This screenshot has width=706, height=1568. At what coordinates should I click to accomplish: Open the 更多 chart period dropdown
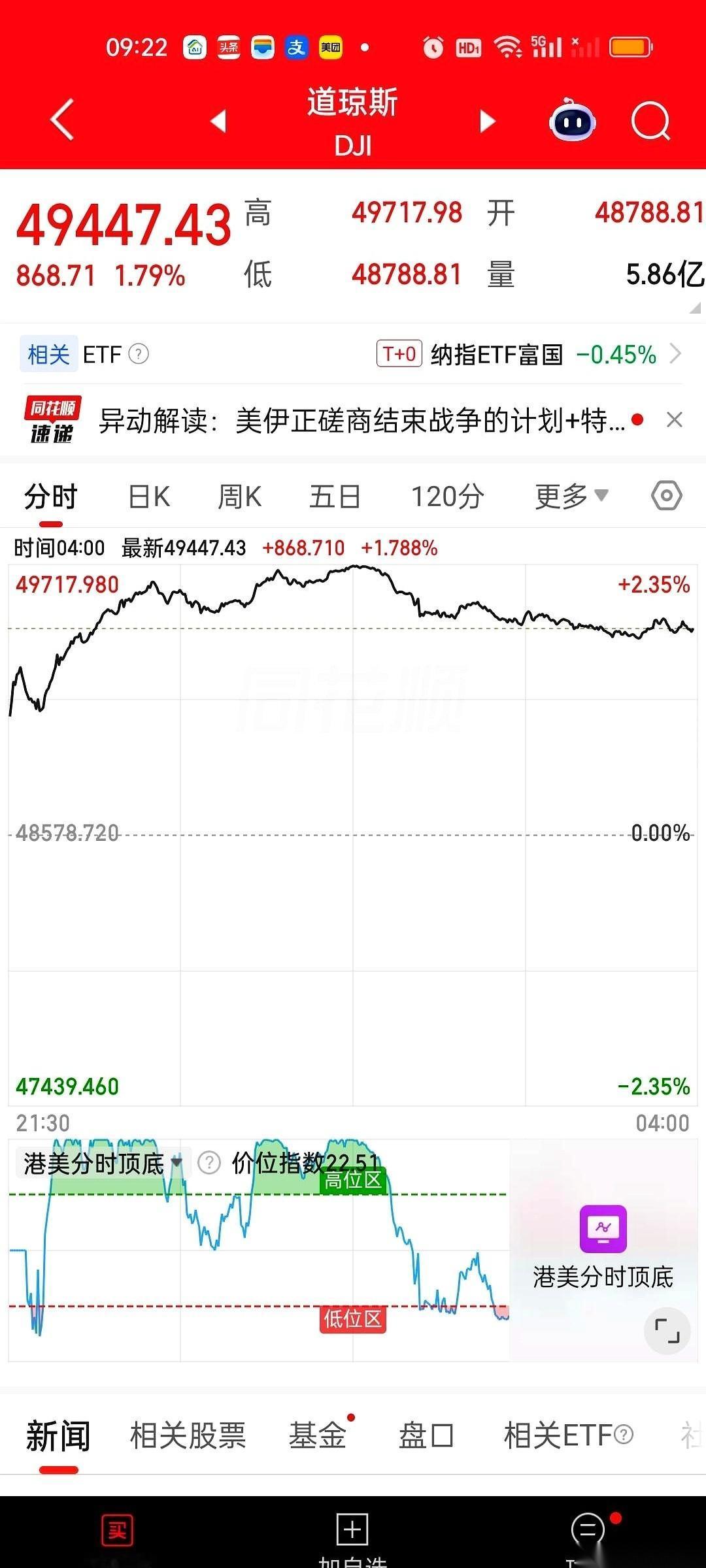(x=568, y=495)
